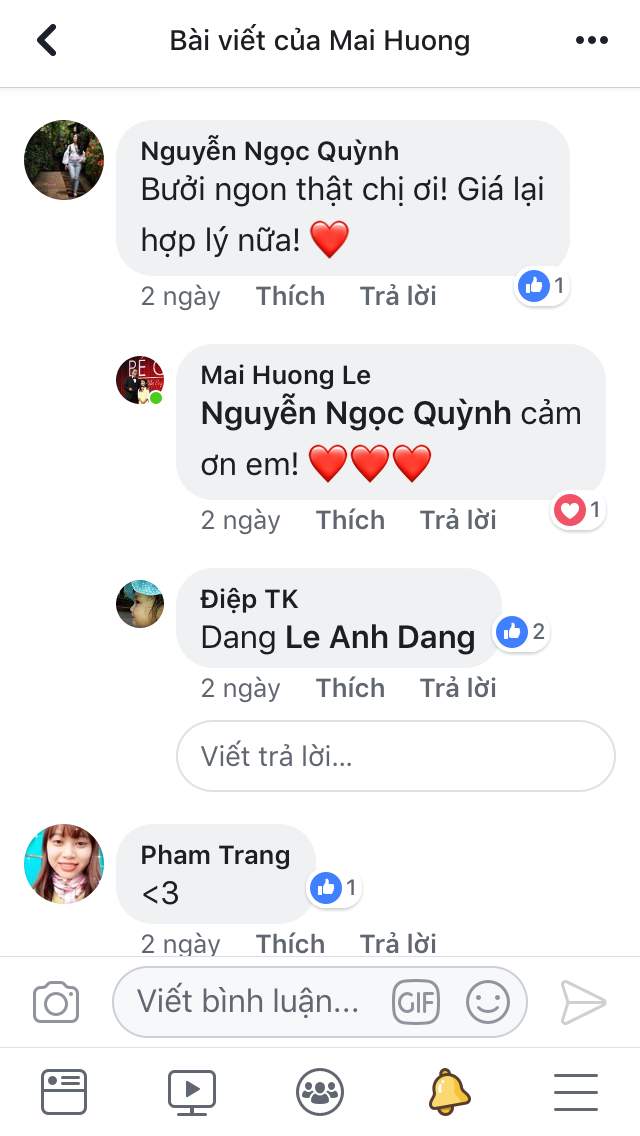Tap the 'Viết trả lời...' reply field
Image resolution: width=640 pixels, height=1136 pixels.
395,756
